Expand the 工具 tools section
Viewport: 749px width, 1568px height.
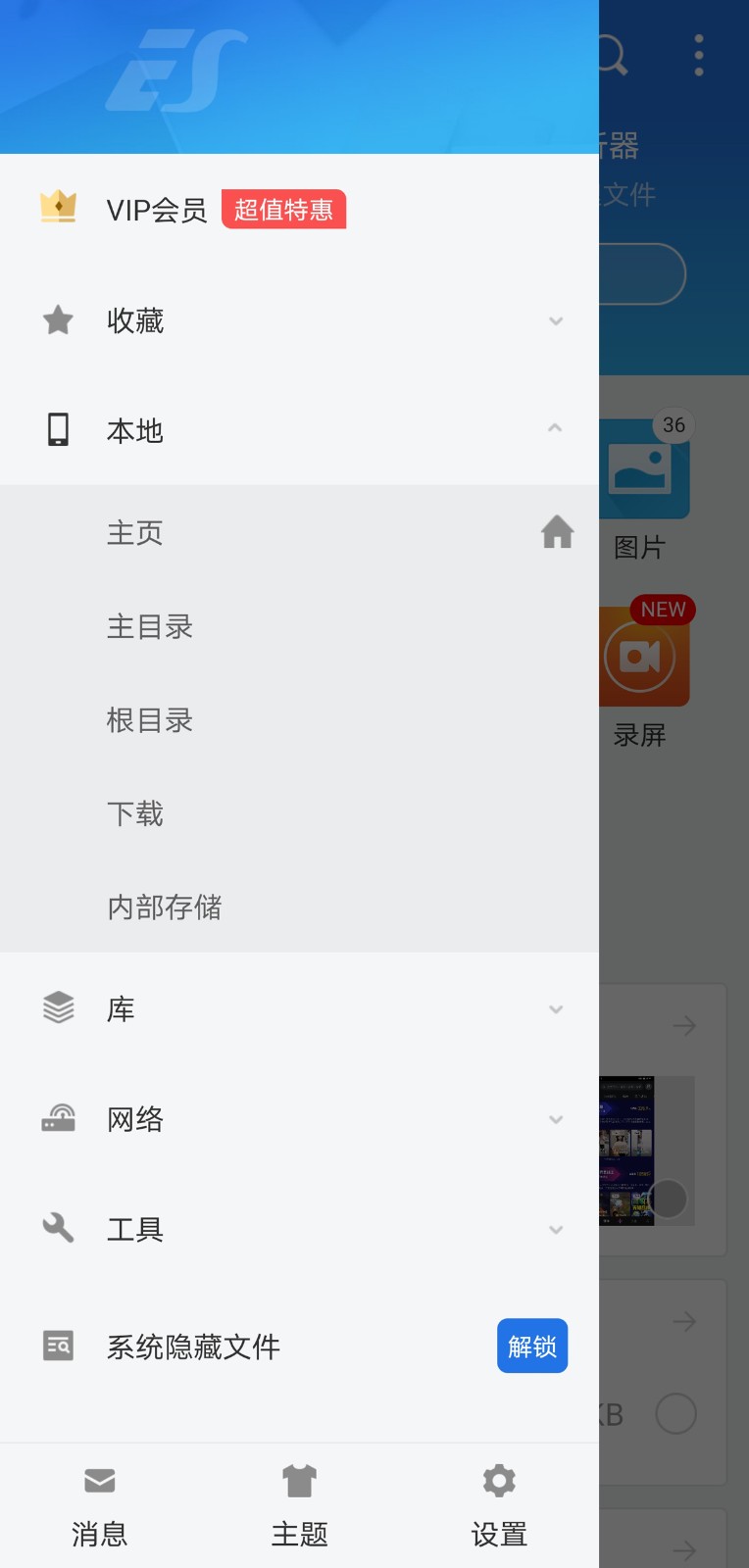tap(299, 1229)
